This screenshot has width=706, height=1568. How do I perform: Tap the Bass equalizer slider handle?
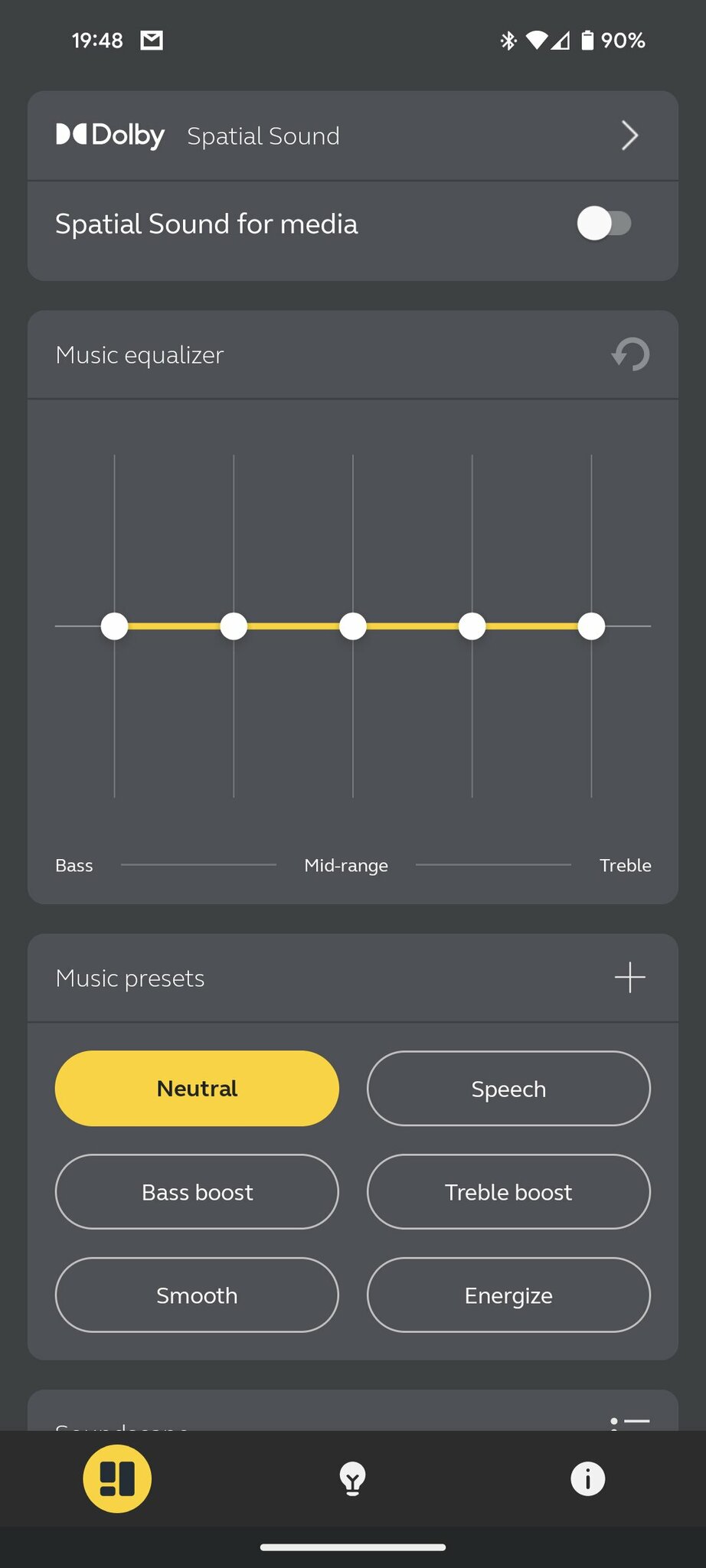[114, 626]
